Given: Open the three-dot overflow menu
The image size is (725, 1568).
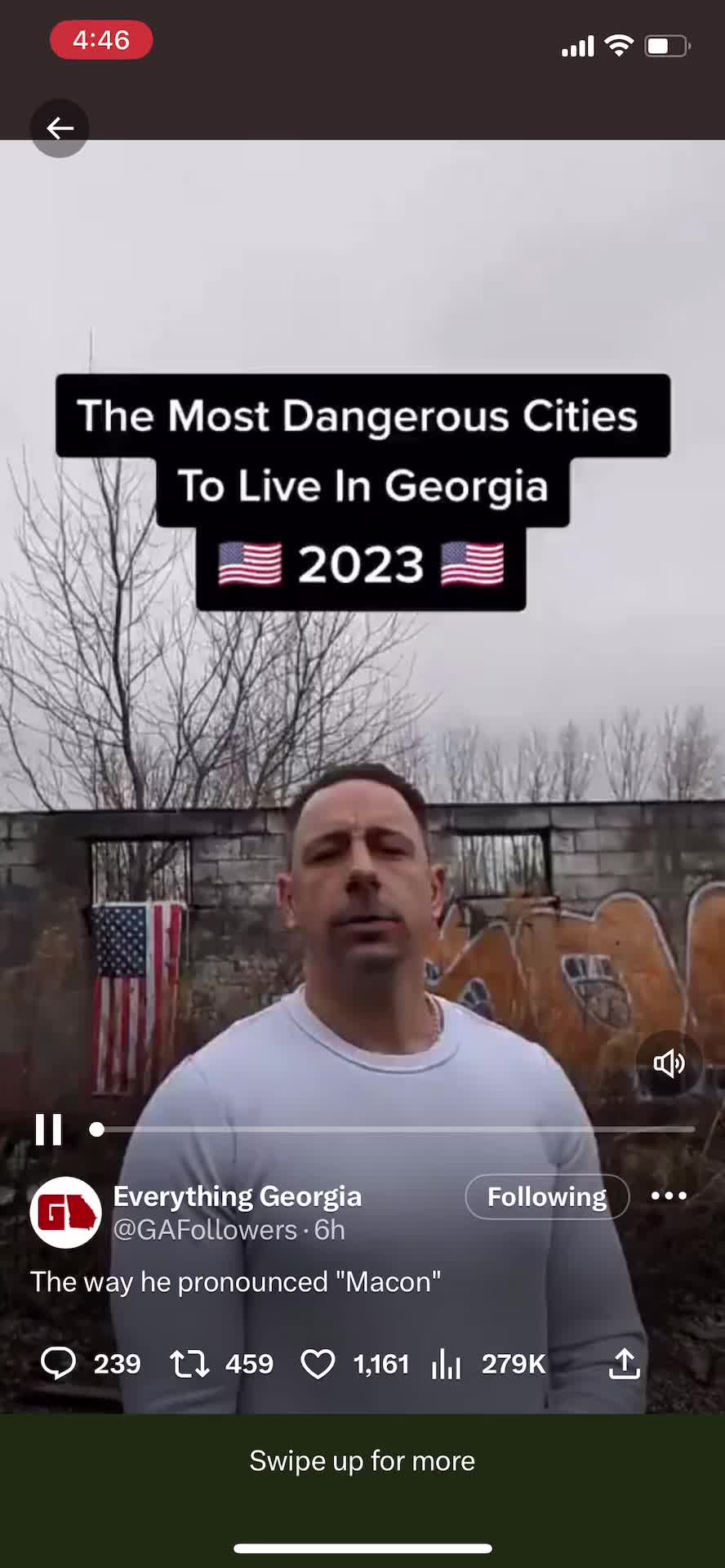Looking at the screenshot, I should 669,1196.
